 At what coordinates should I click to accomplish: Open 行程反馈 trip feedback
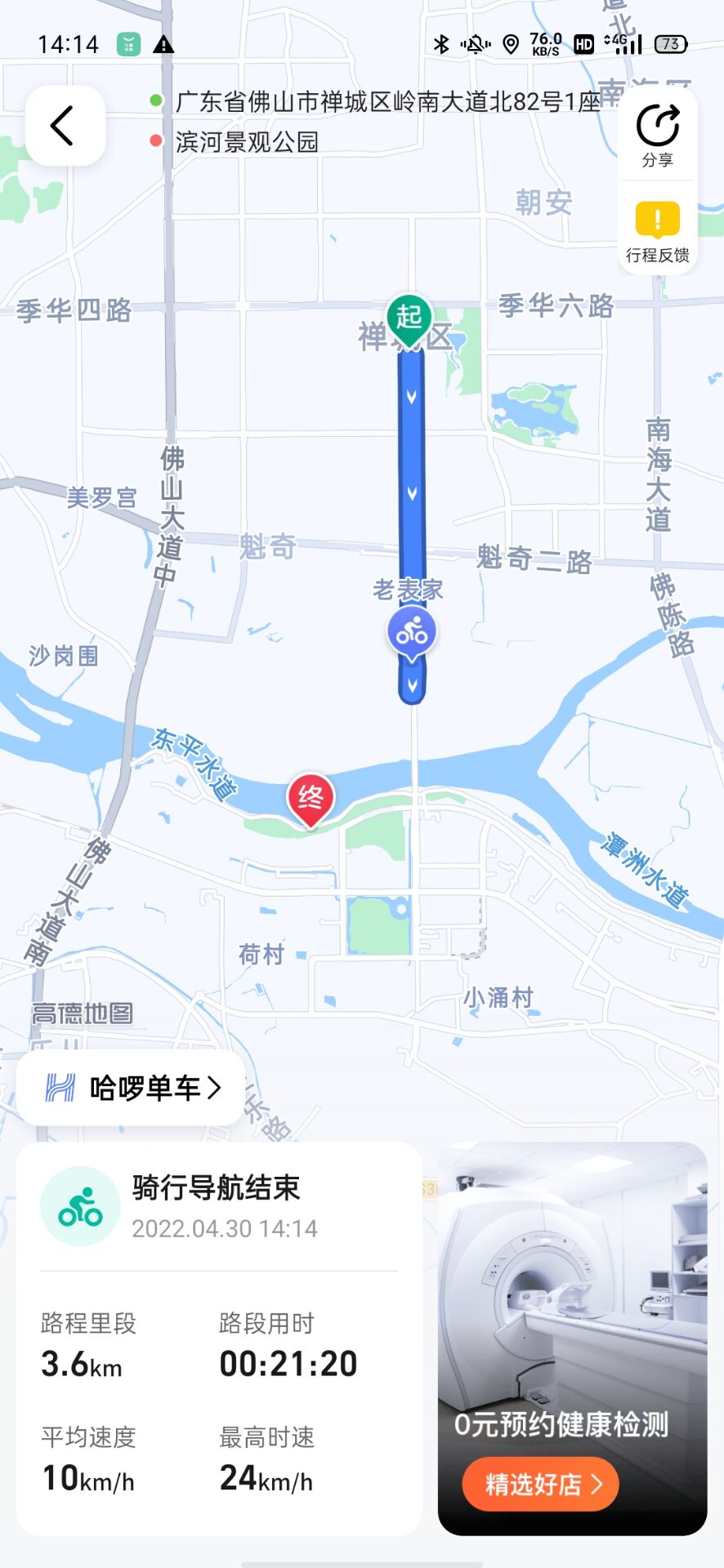tap(657, 232)
